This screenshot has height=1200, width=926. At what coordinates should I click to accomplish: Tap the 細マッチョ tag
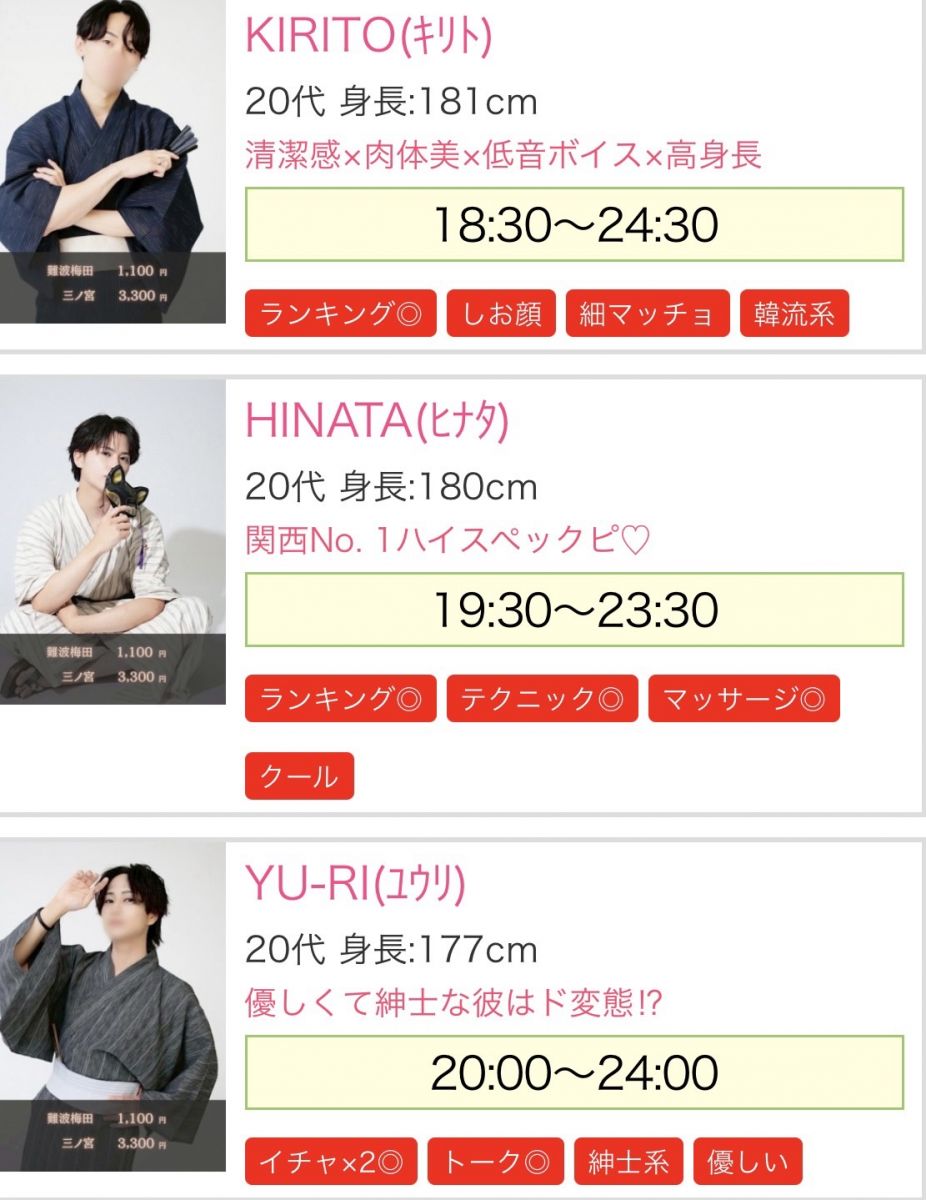647,314
